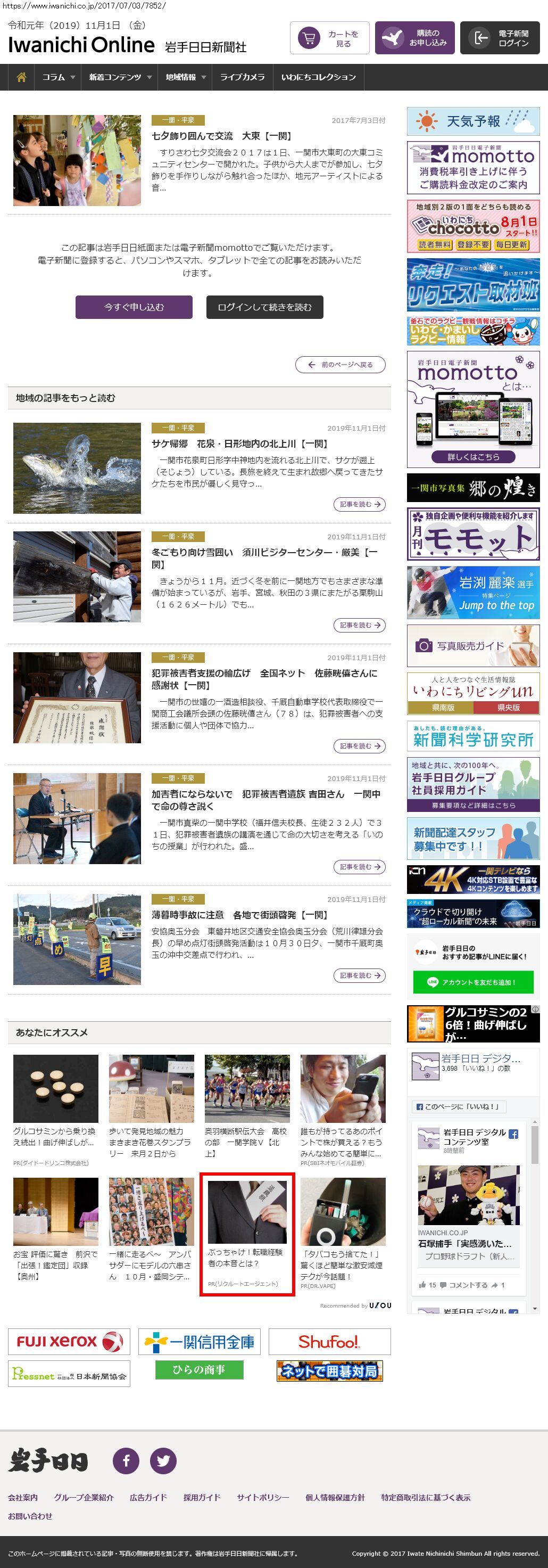Tap 電子新聞ログイン button
The image size is (548, 1568).
pos(500,38)
